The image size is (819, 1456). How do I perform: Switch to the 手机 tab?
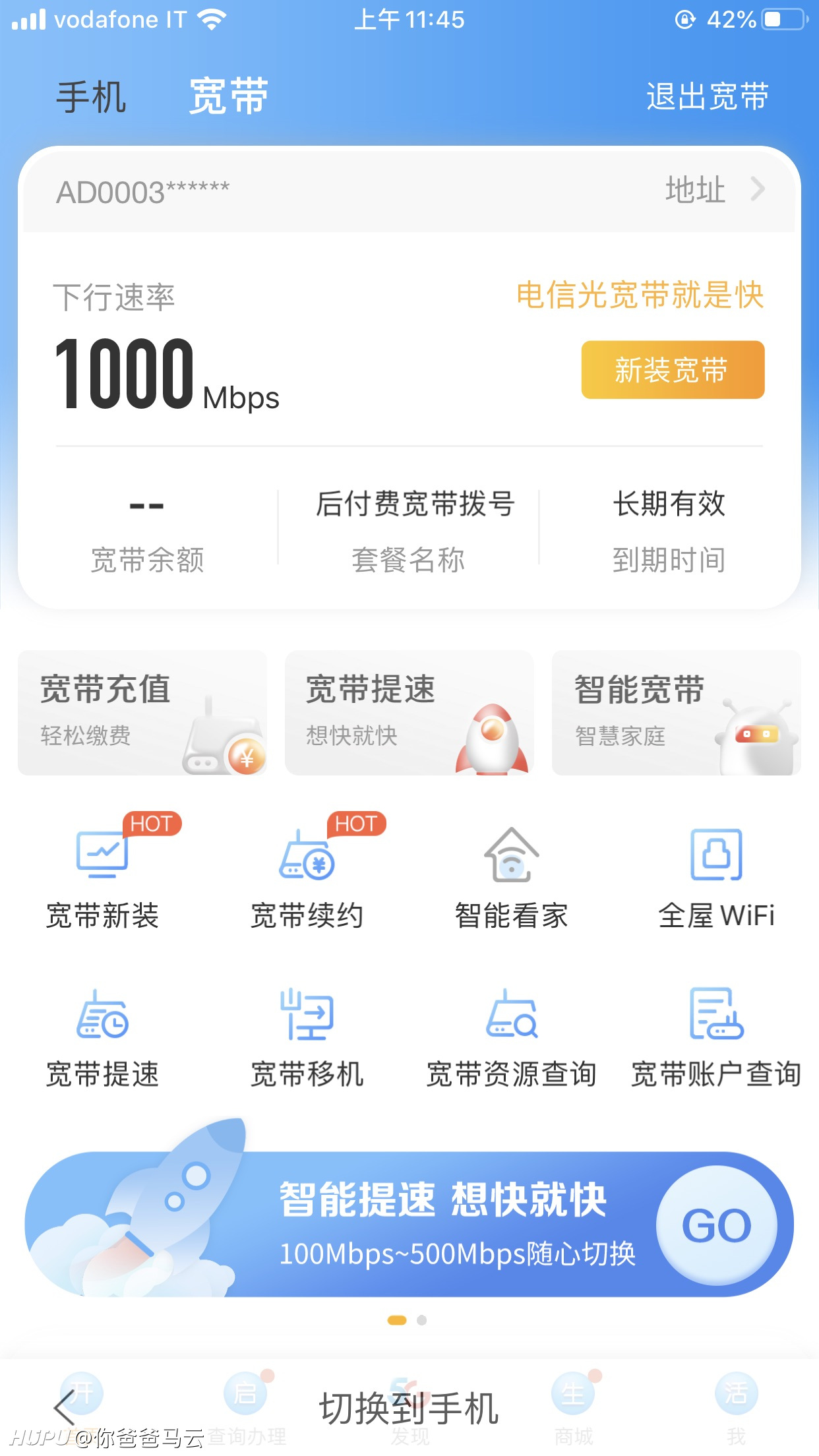tap(91, 97)
